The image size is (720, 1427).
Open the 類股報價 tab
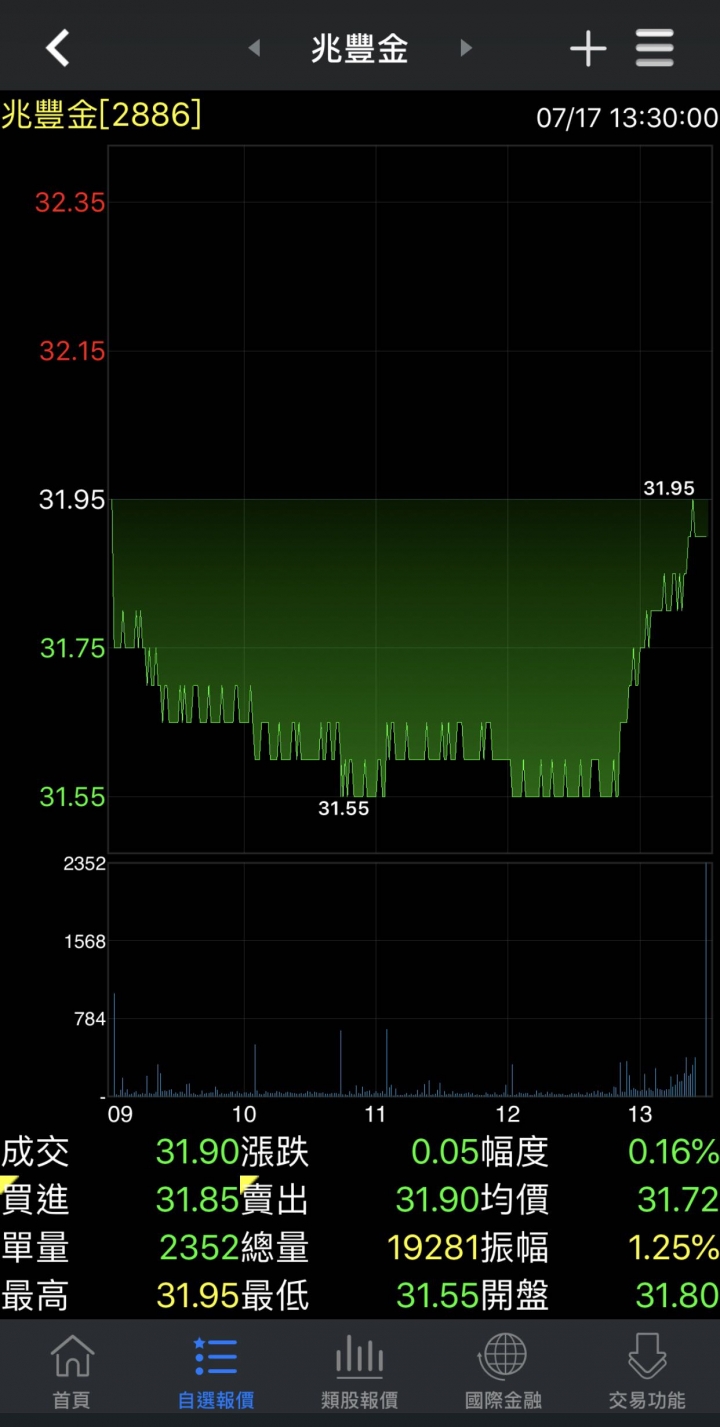tap(360, 1372)
